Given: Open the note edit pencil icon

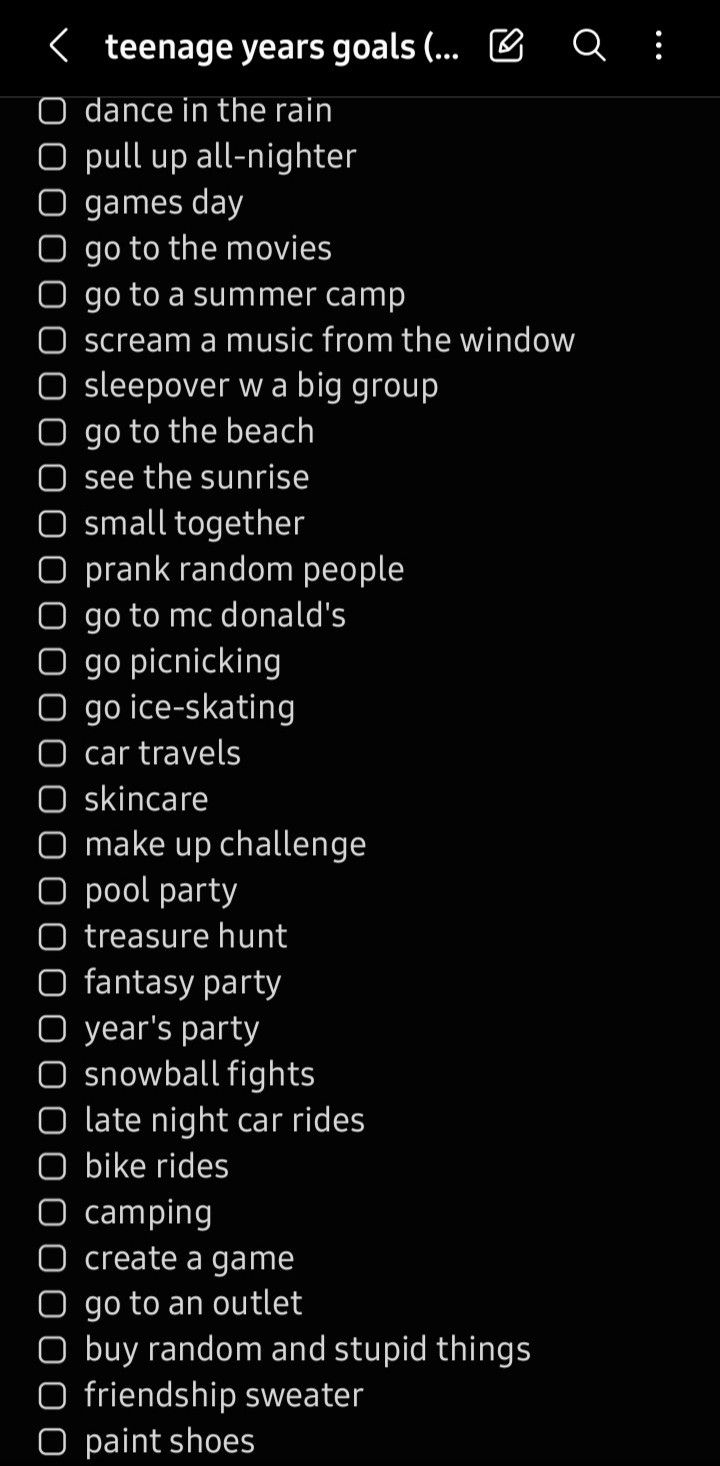Looking at the screenshot, I should click(507, 46).
